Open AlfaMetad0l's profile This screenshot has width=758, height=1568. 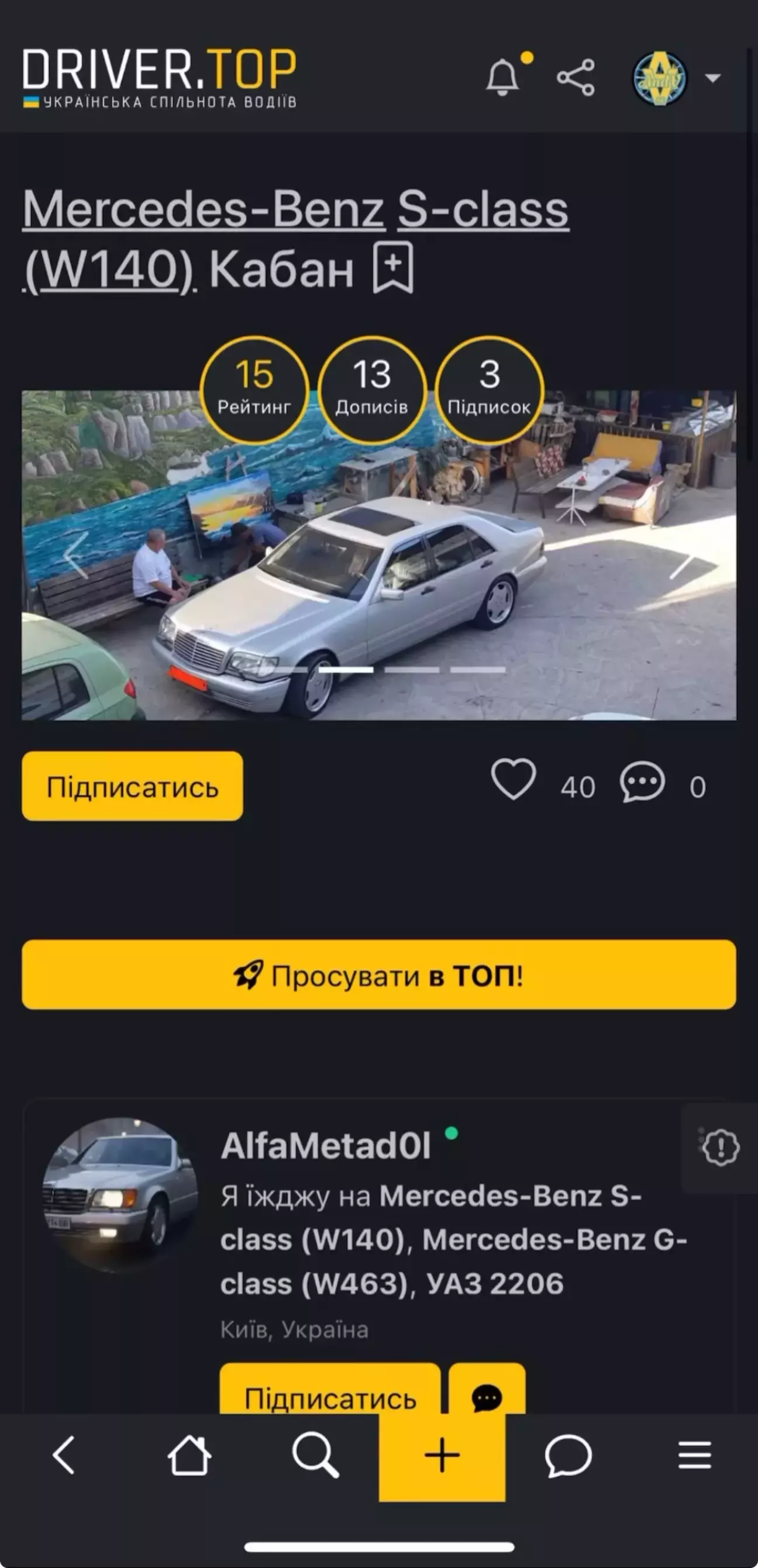pyautogui.click(x=326, y=1146)
